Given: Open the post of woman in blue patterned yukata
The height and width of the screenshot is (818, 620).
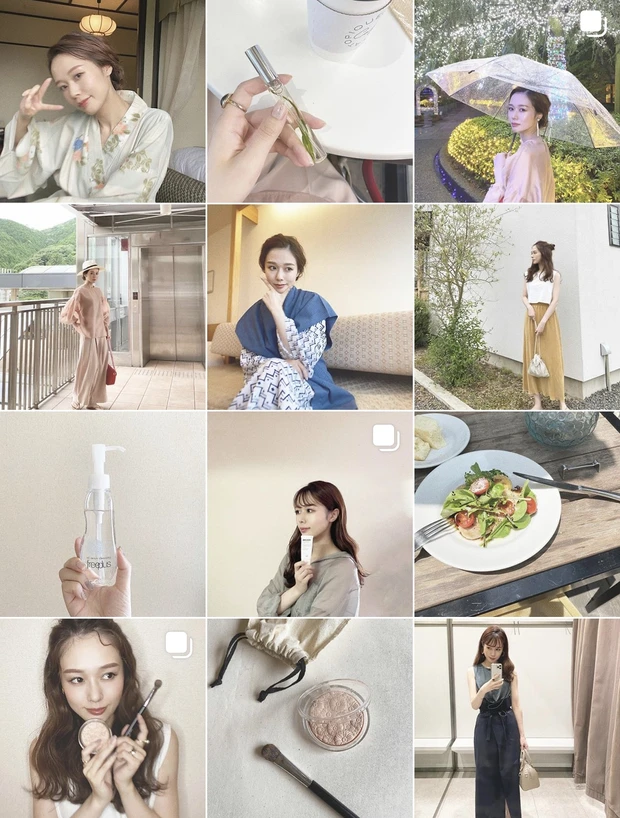Looking at the screenshot, I should [x=309, y=307].
